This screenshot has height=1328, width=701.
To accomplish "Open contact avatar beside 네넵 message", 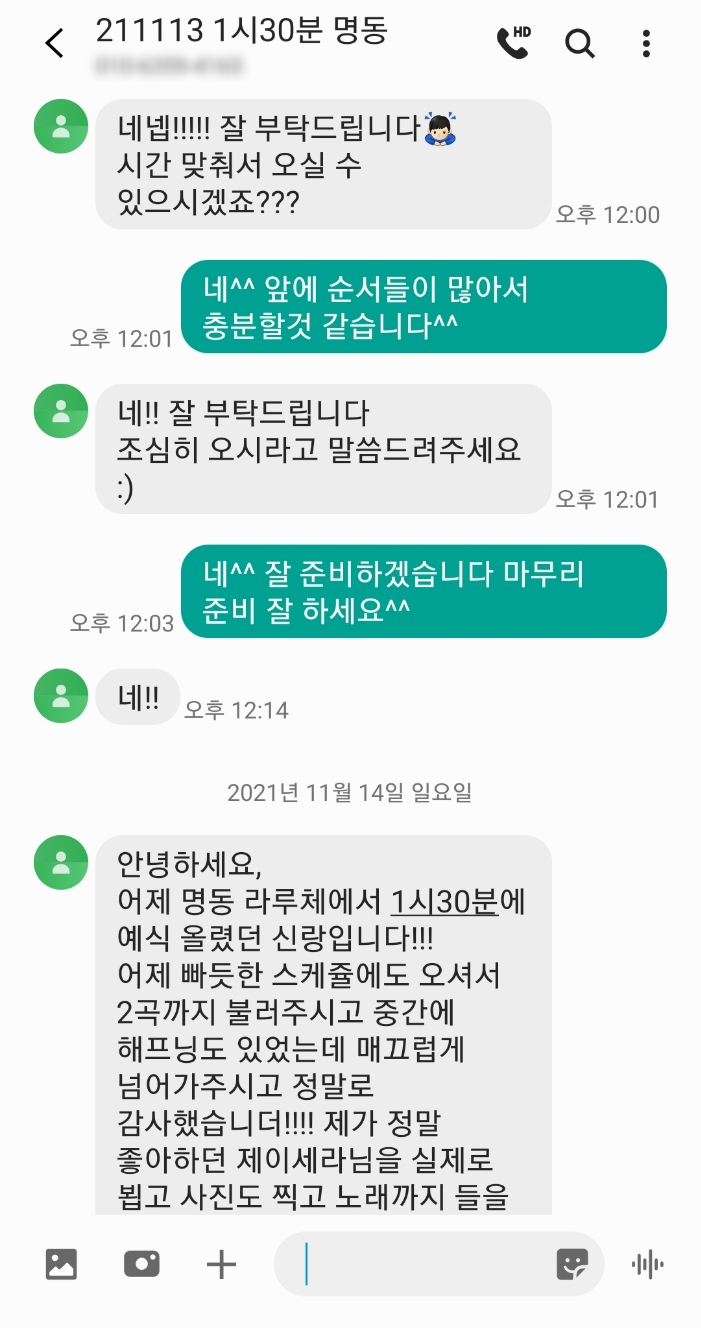I will point(61,126).
